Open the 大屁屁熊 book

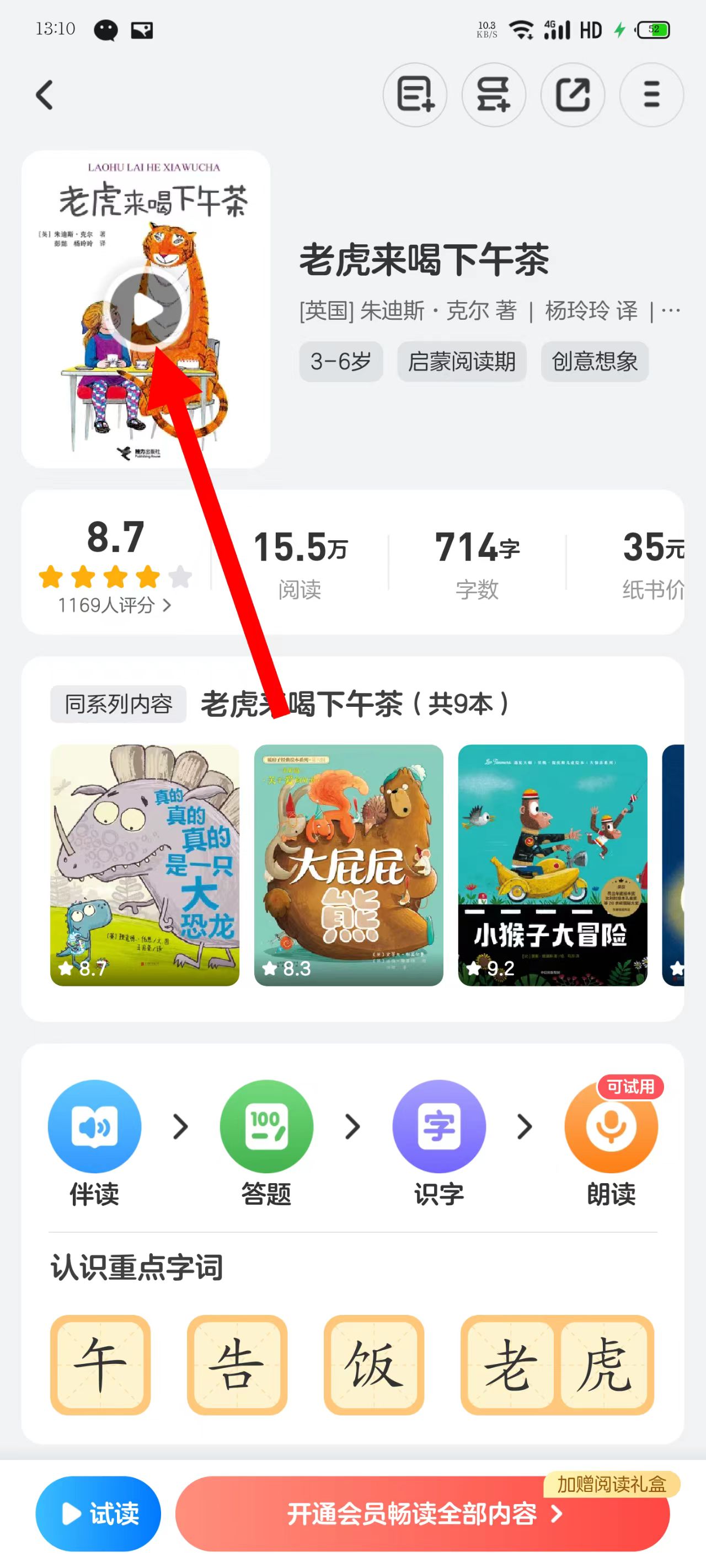coord(349,864)
